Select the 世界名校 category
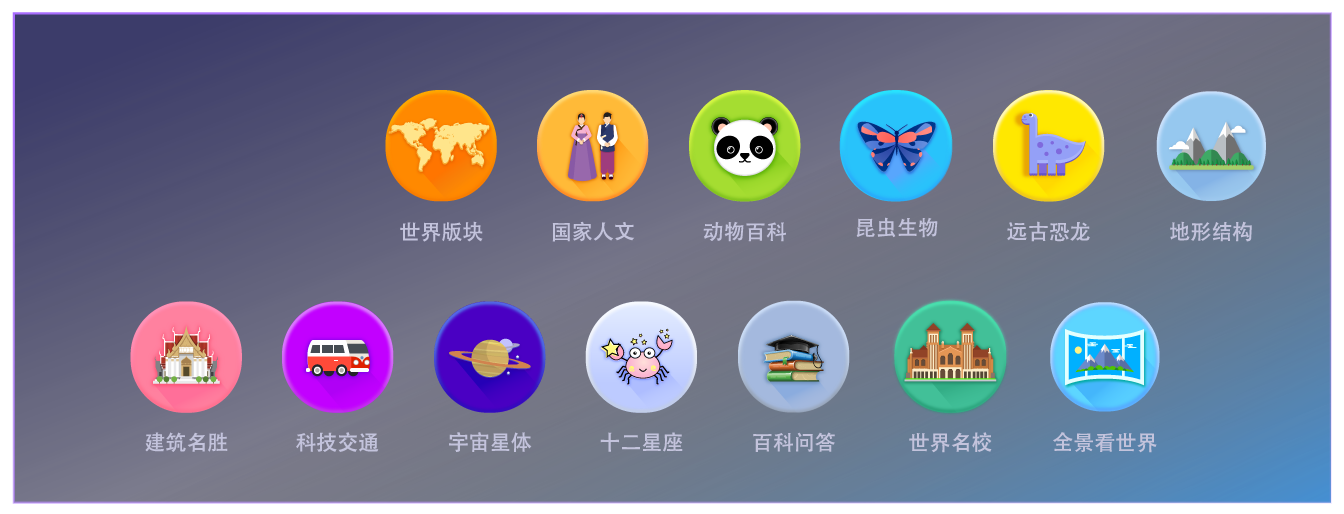This screenshot has height=514, width=1344. (x=950, y=357)
